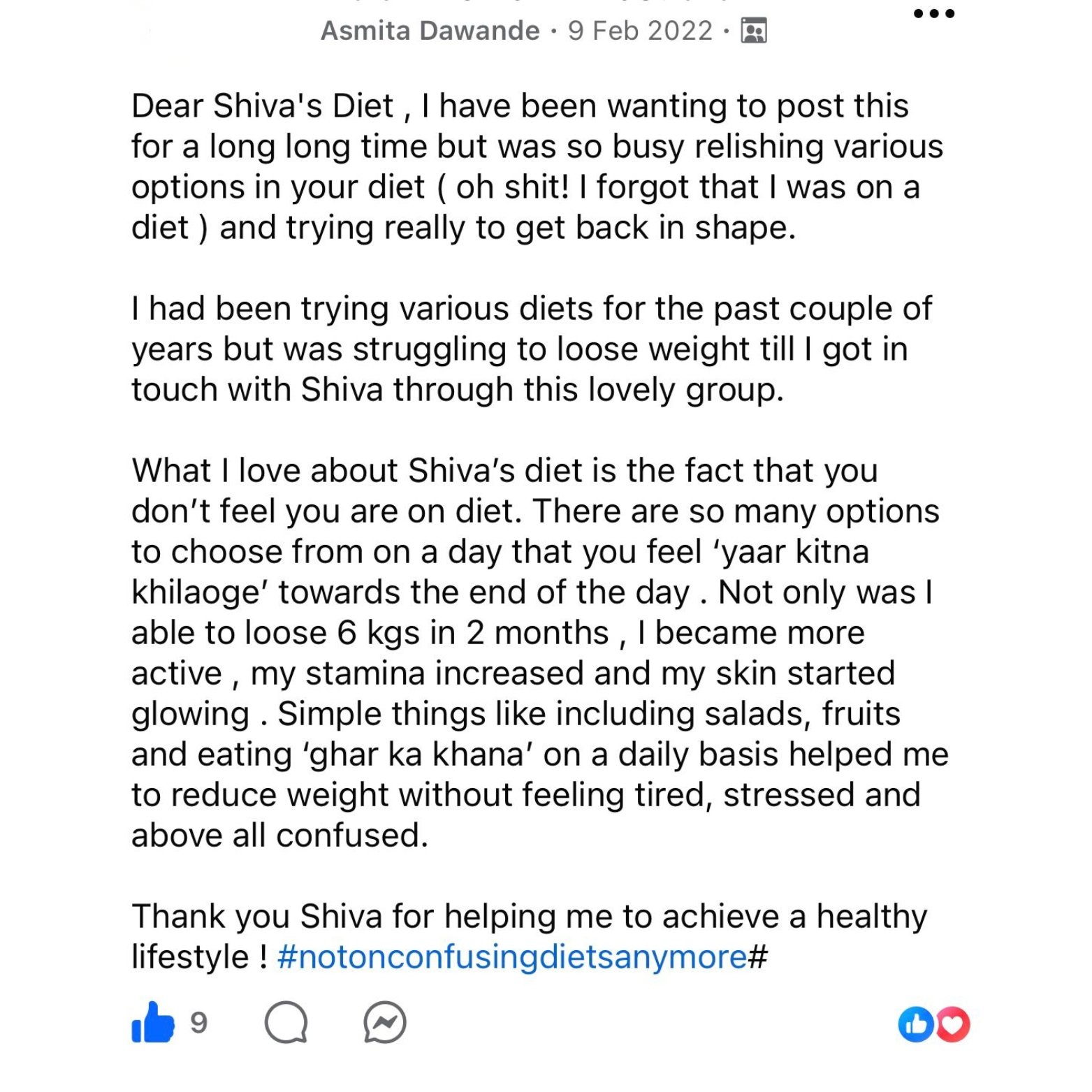Open the comment bubble under the post
The width and height of the screenshot is (1092, 1092).
point(286,1023)
